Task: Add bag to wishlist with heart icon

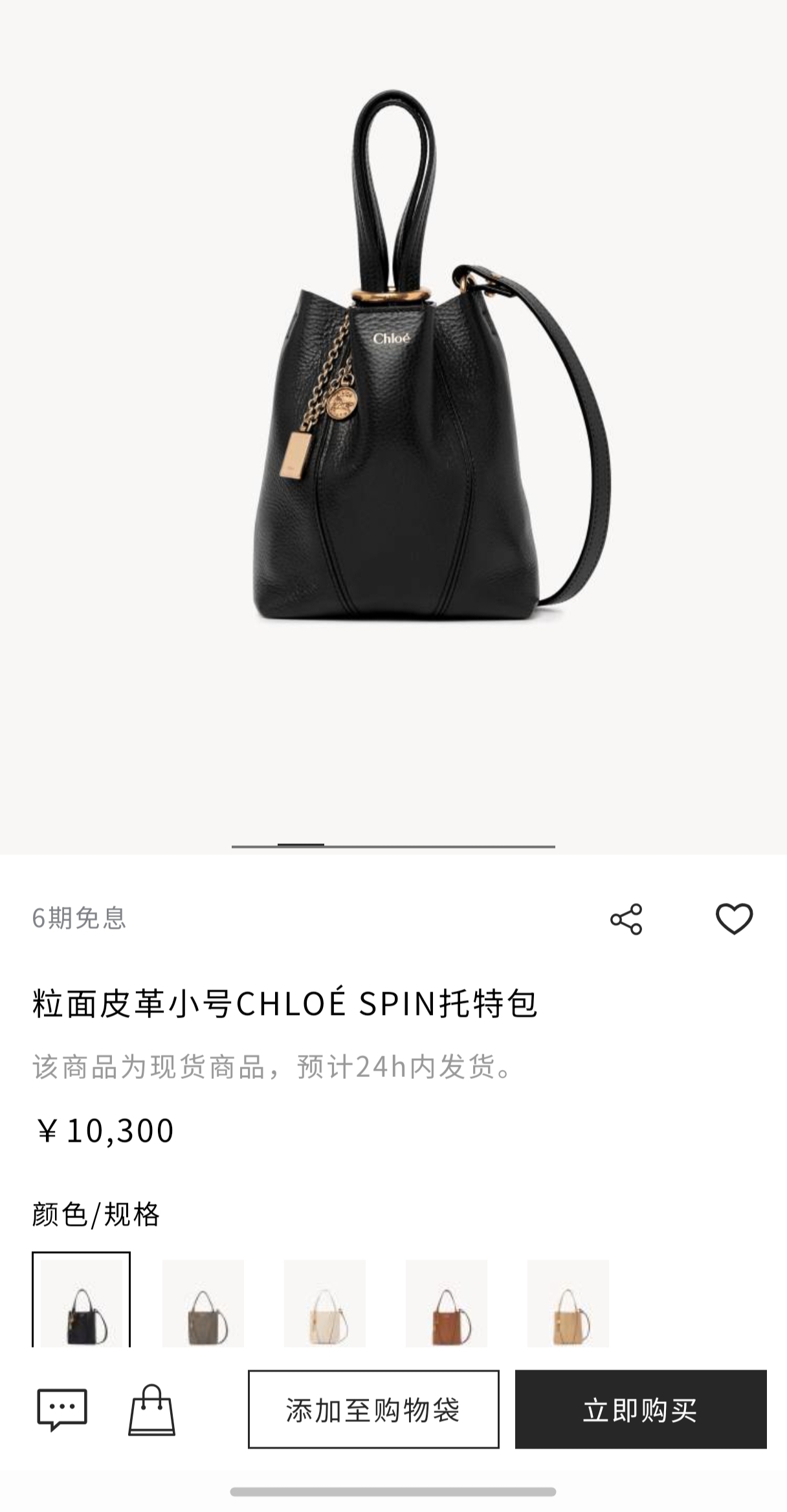Action: point(734,919)
